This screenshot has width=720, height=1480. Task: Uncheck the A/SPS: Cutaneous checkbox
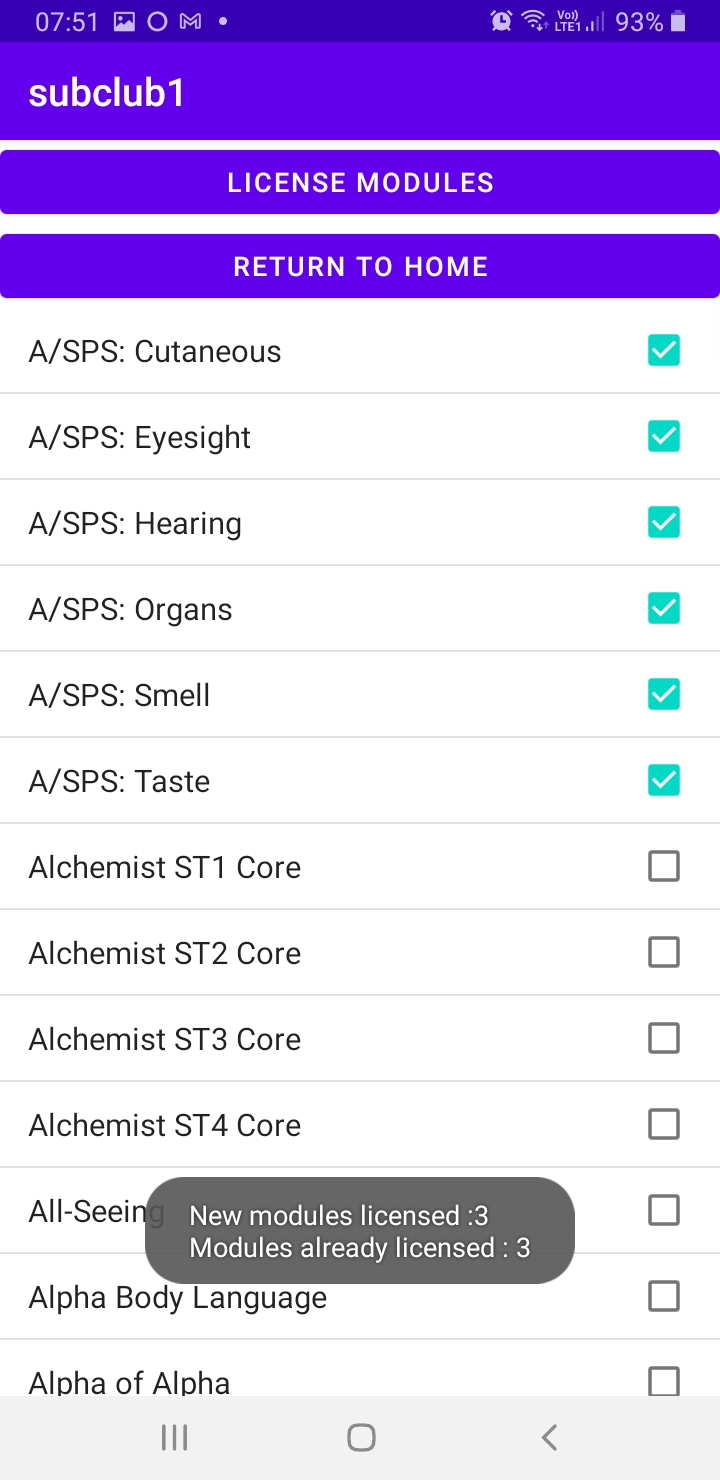664,351
